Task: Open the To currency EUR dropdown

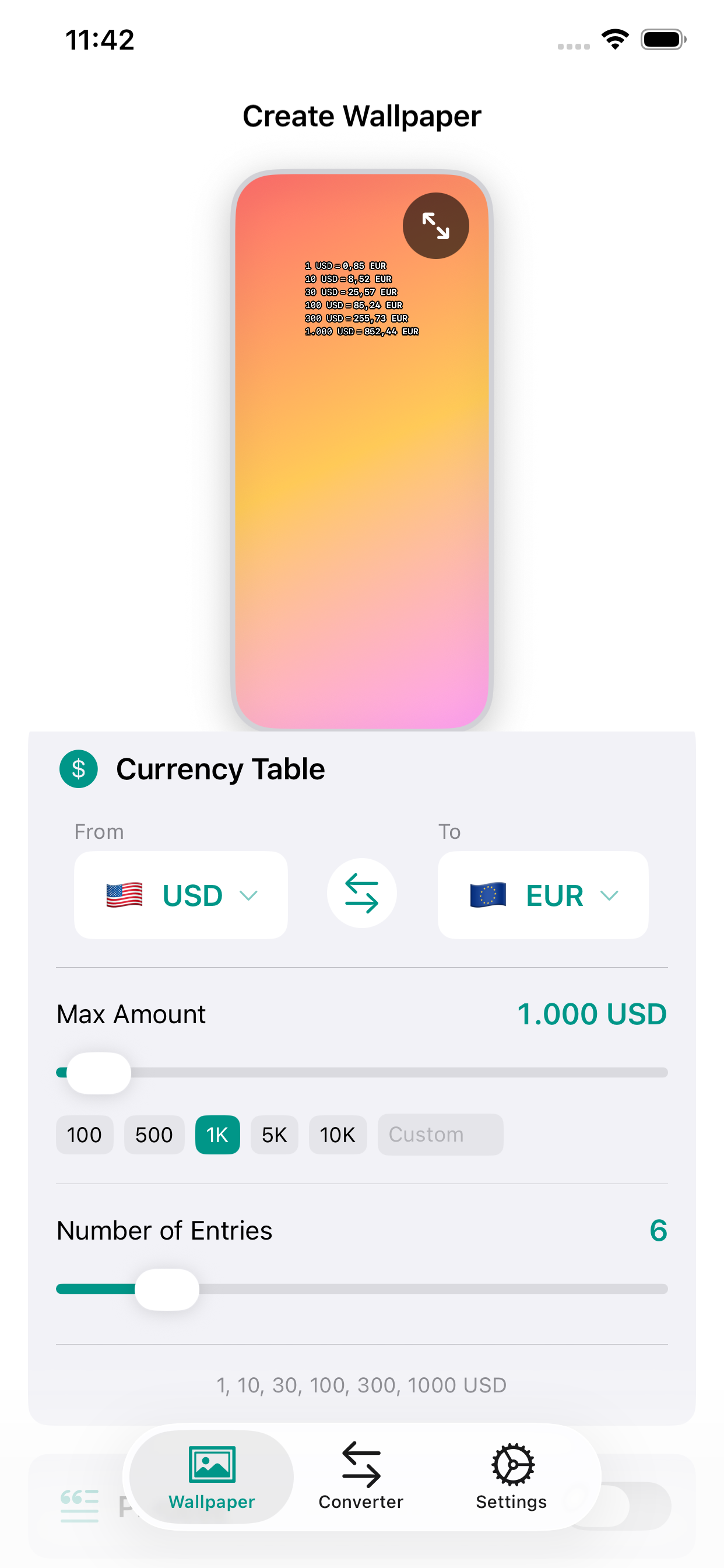Action: pyautogui.click(x=543, y=895)
